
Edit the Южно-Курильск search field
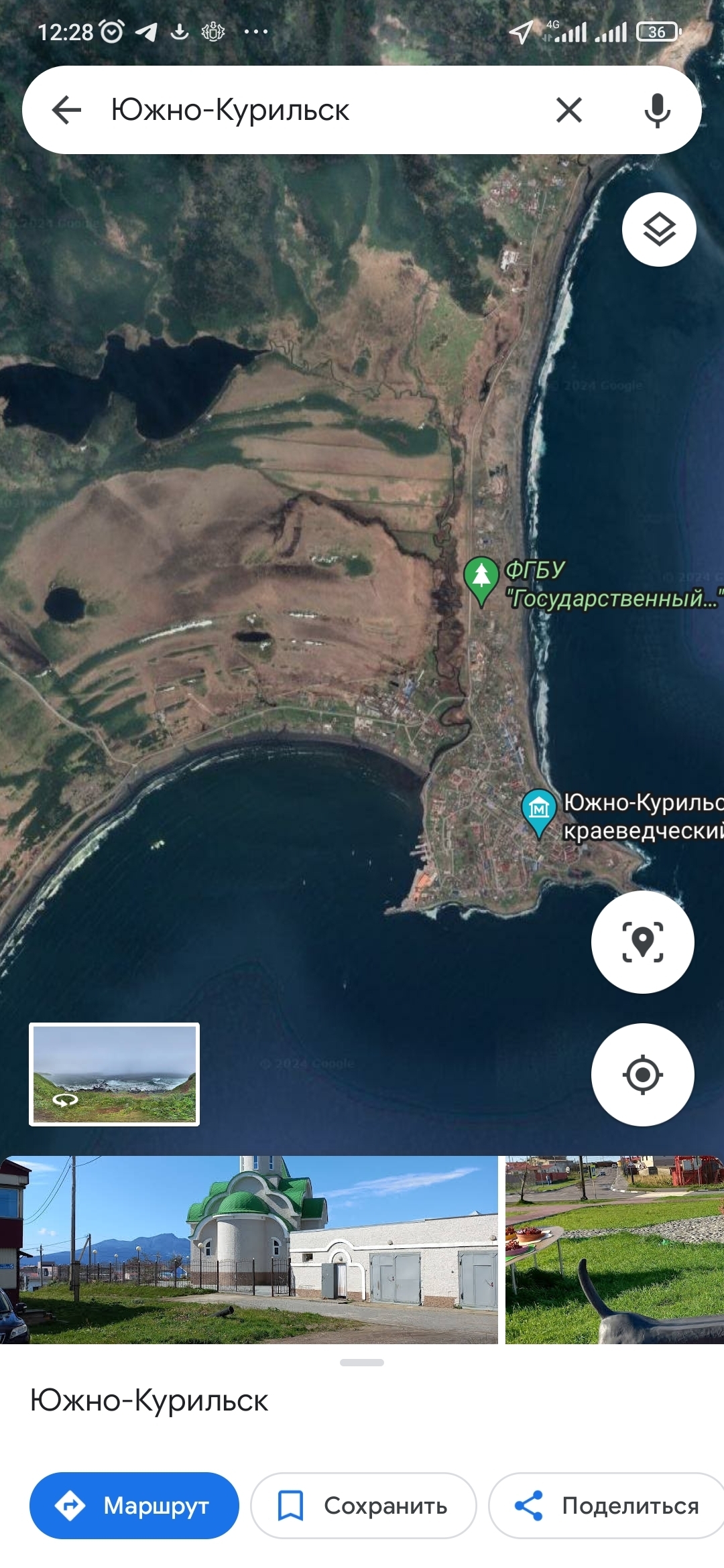click(x=302, y=110)
